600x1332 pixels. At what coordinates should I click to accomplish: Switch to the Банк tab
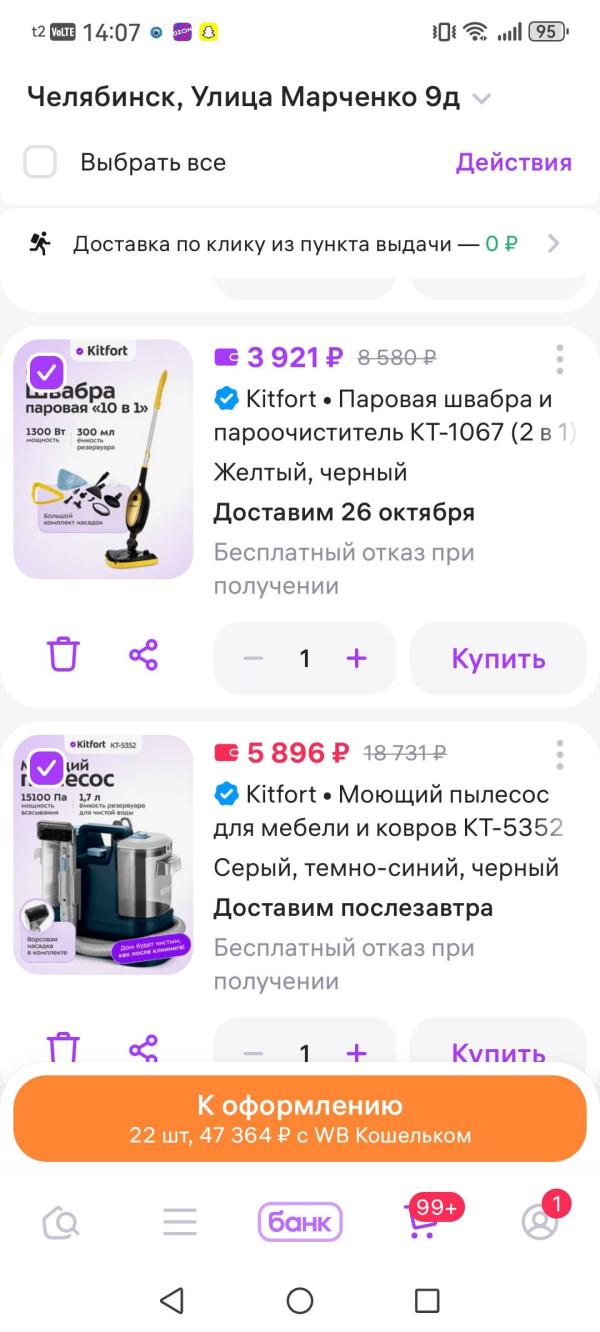click(x=300, y=1221)
